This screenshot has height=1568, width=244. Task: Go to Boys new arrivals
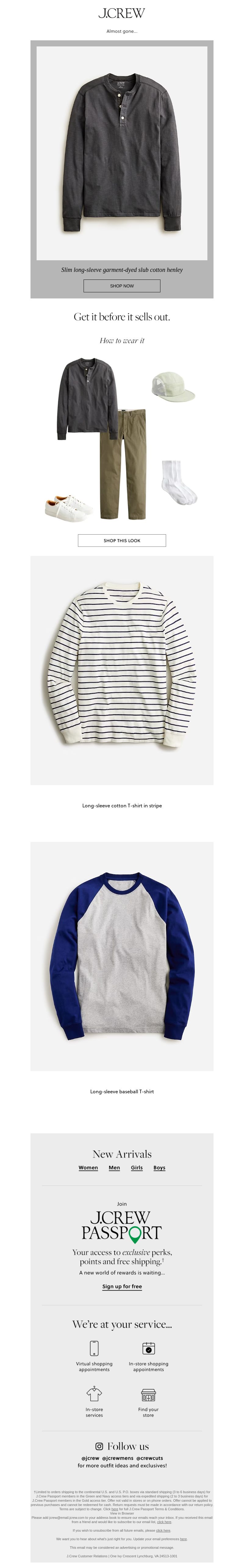click(160, 1168)
